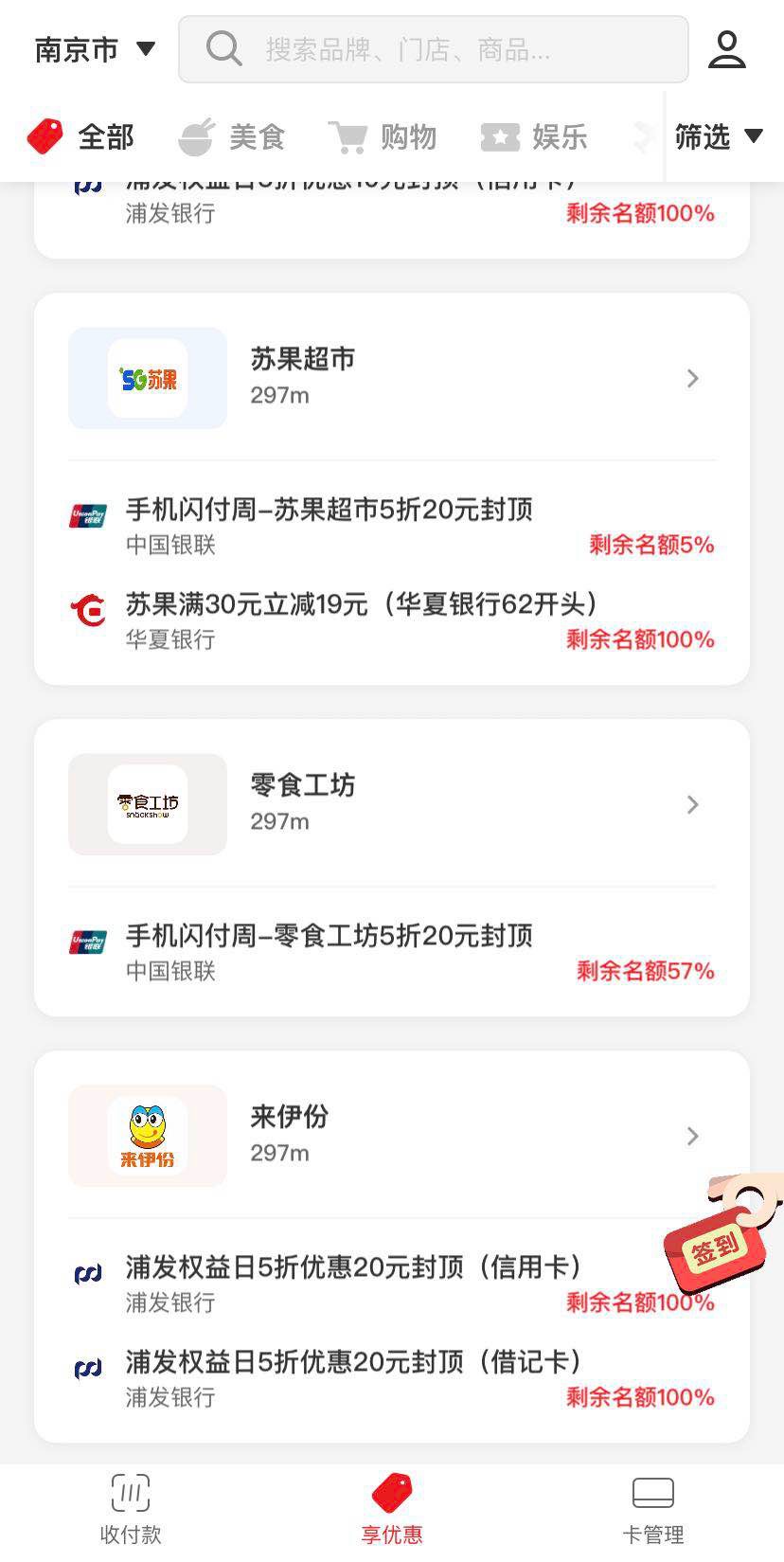Select the 苏果超市 merchant logo

click(147, 378)
